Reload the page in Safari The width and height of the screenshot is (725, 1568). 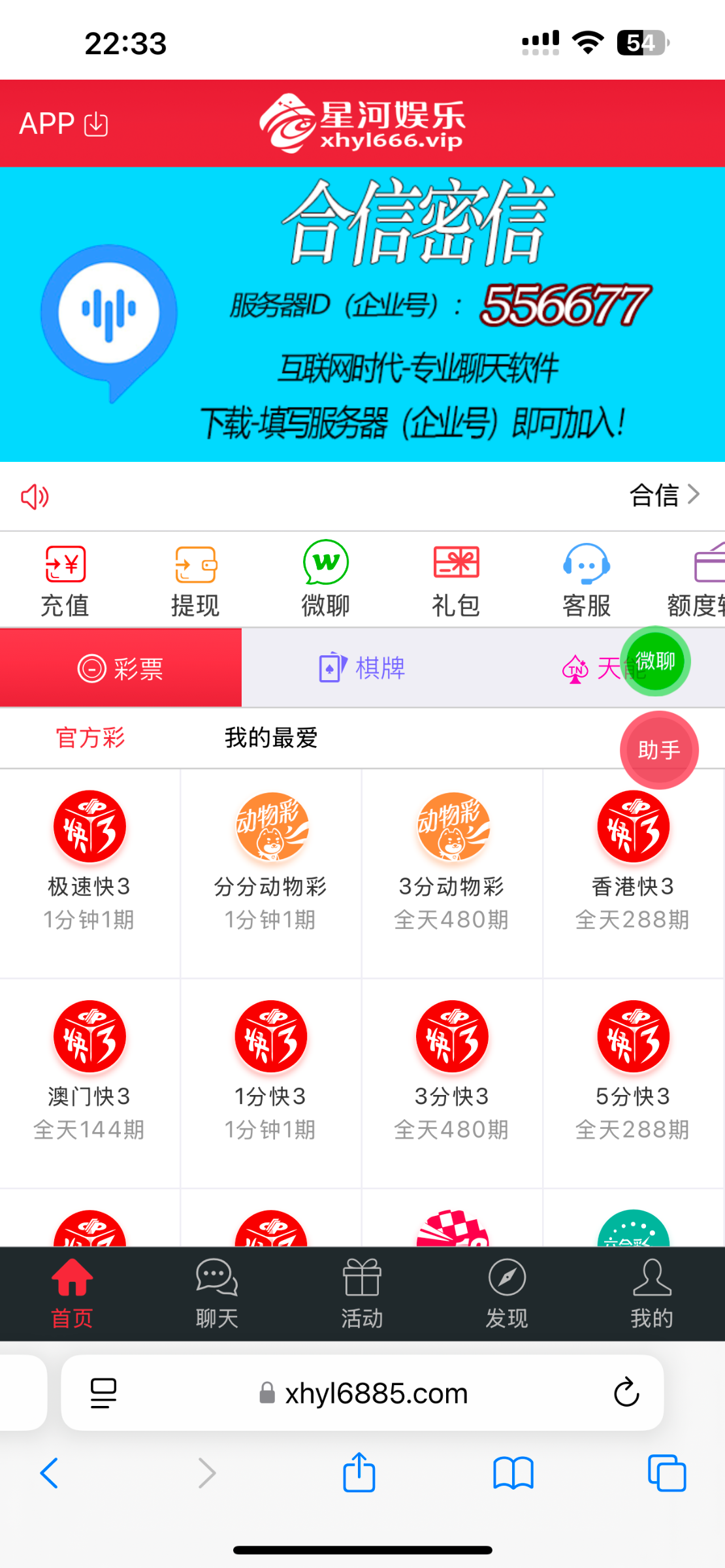tap(626, 1392)
